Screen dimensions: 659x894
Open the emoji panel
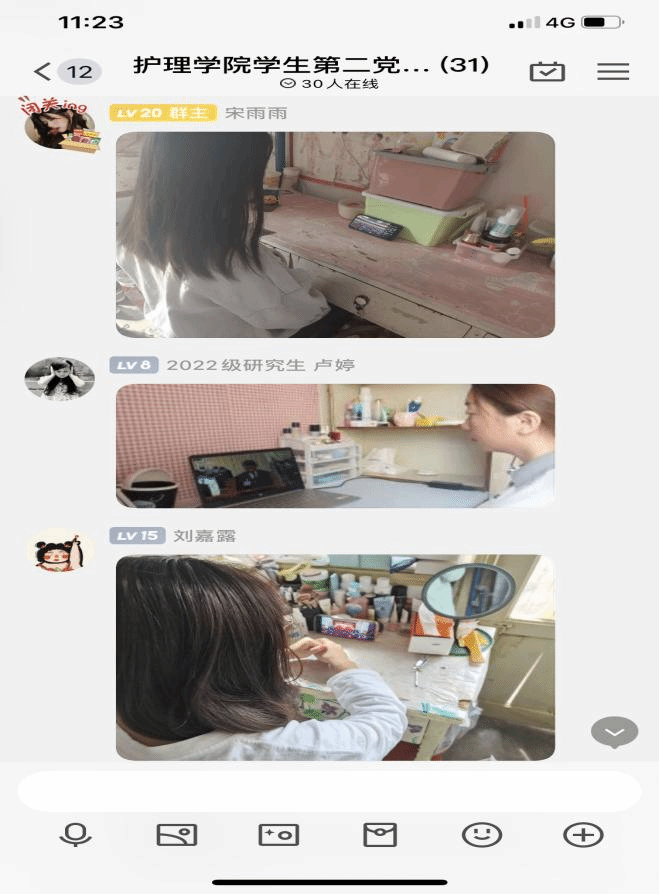(481, 834)
